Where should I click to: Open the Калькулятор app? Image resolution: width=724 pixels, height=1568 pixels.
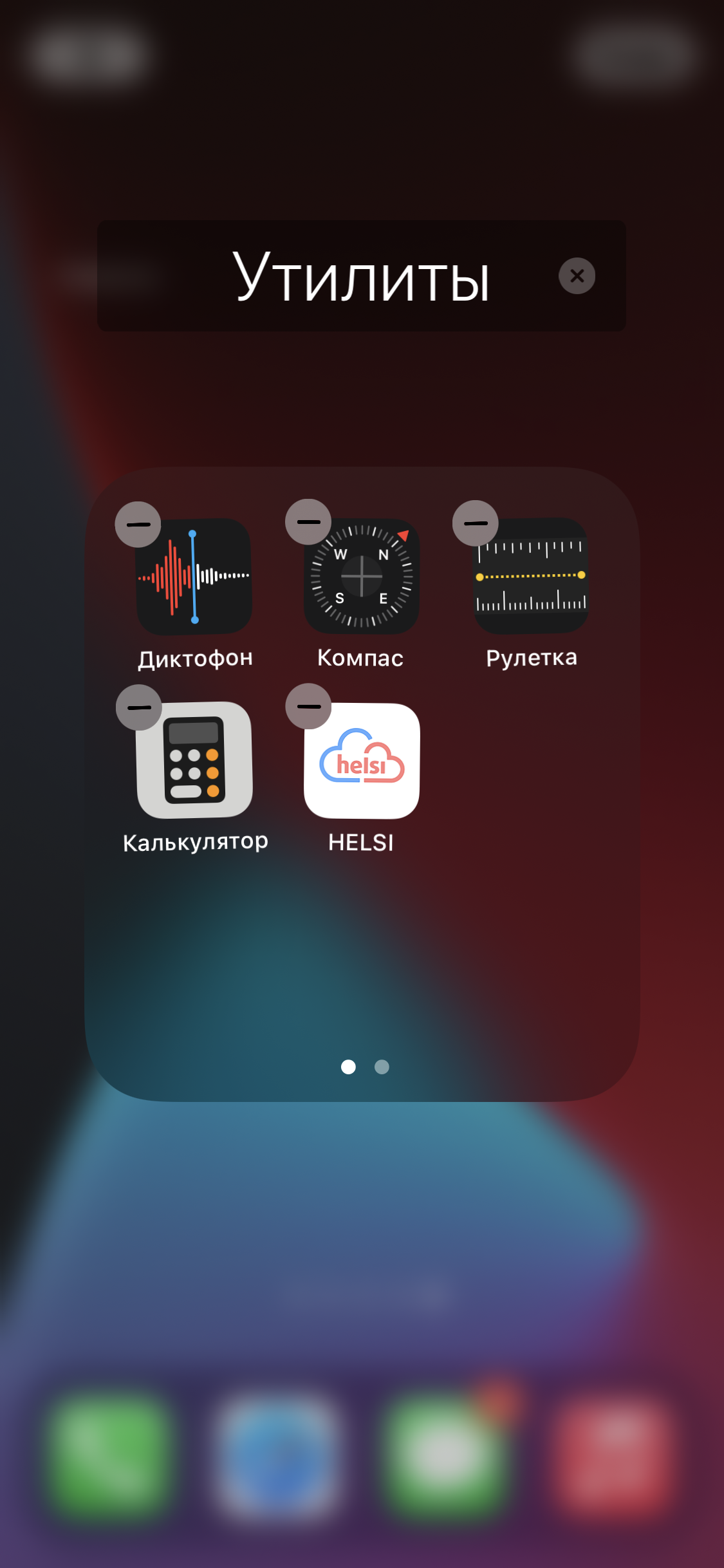194,763
